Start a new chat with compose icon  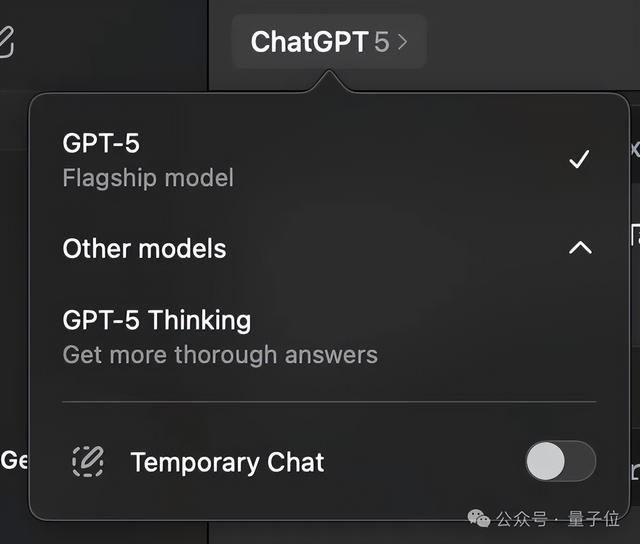click(6, 42)
